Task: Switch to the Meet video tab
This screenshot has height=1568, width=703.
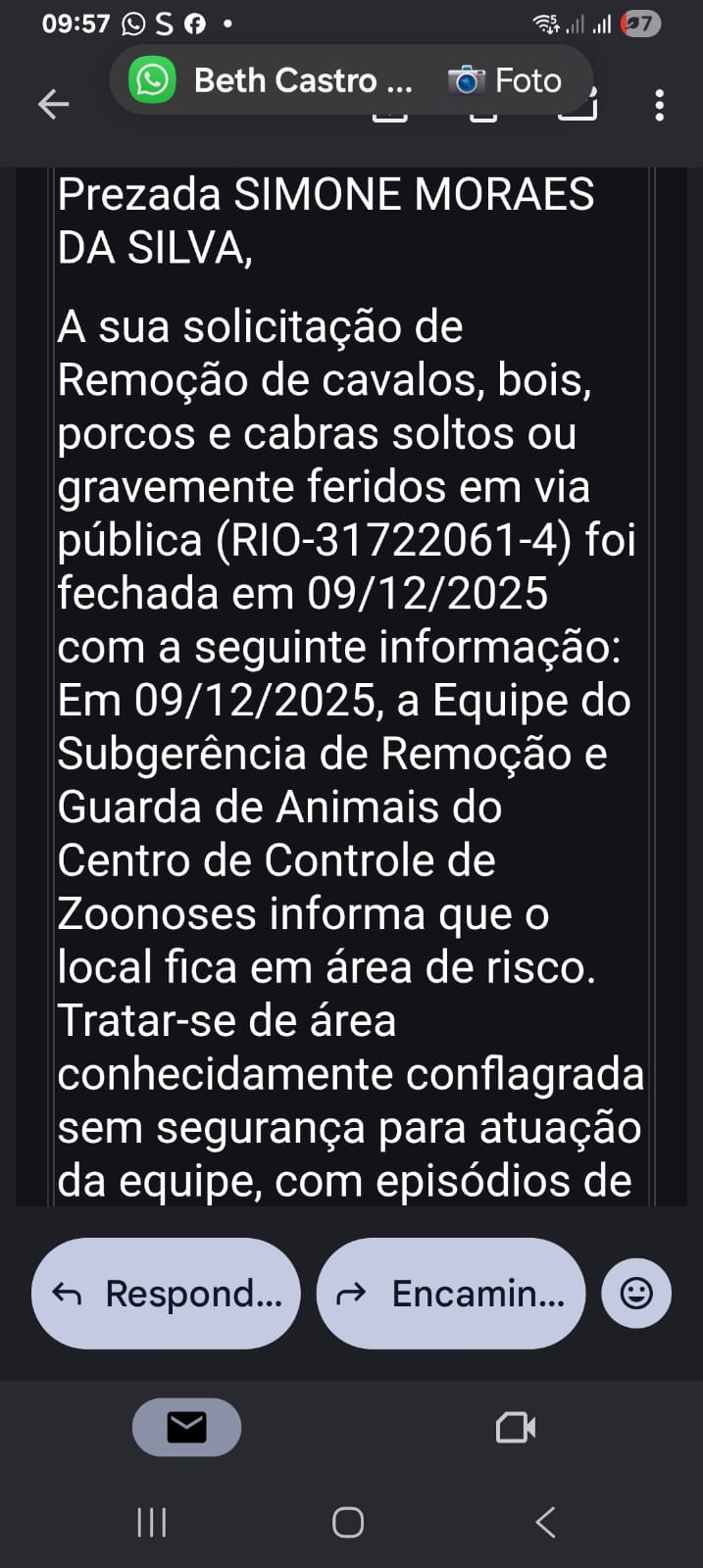Action: point(516,1428)
